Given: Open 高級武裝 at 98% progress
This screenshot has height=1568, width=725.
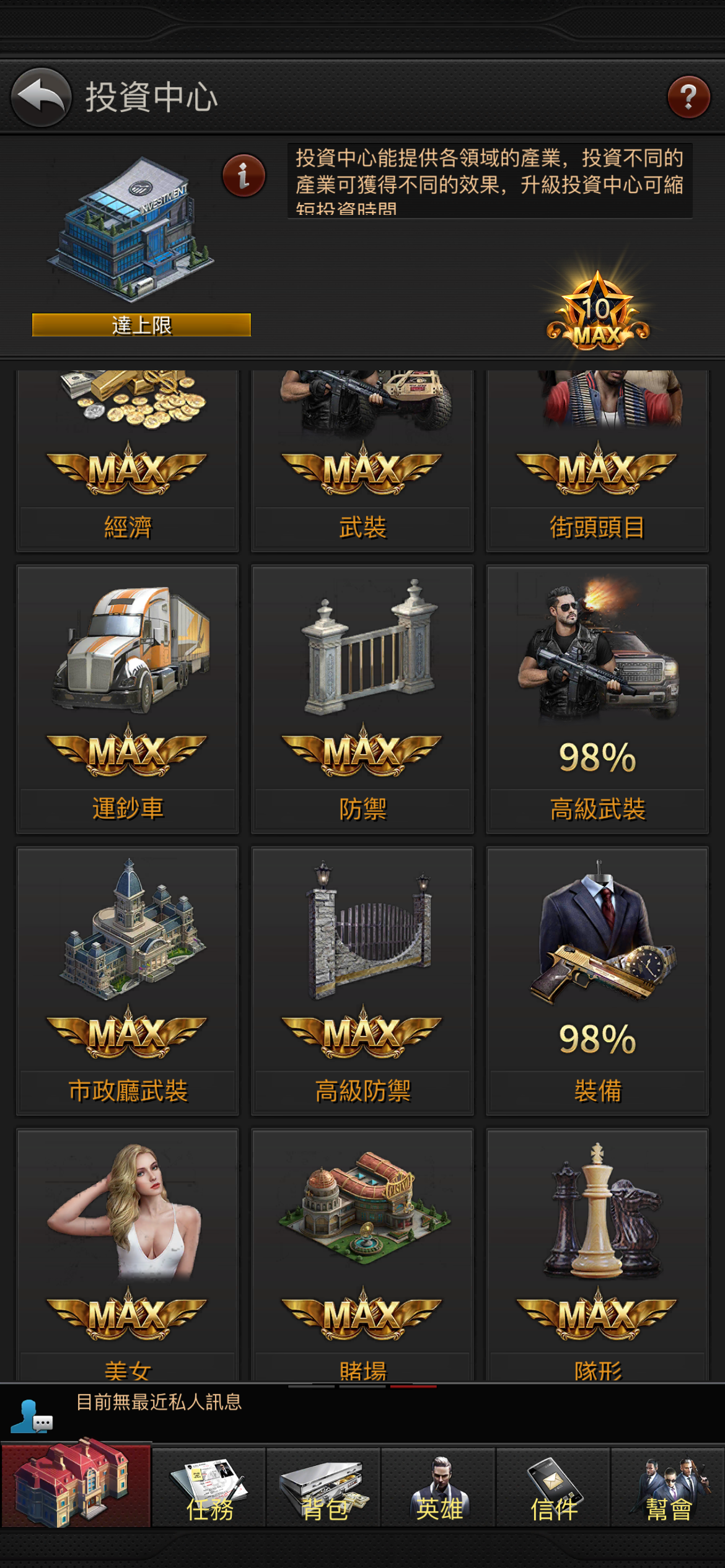Looking at the screenshot, I should tap(597, 699).
